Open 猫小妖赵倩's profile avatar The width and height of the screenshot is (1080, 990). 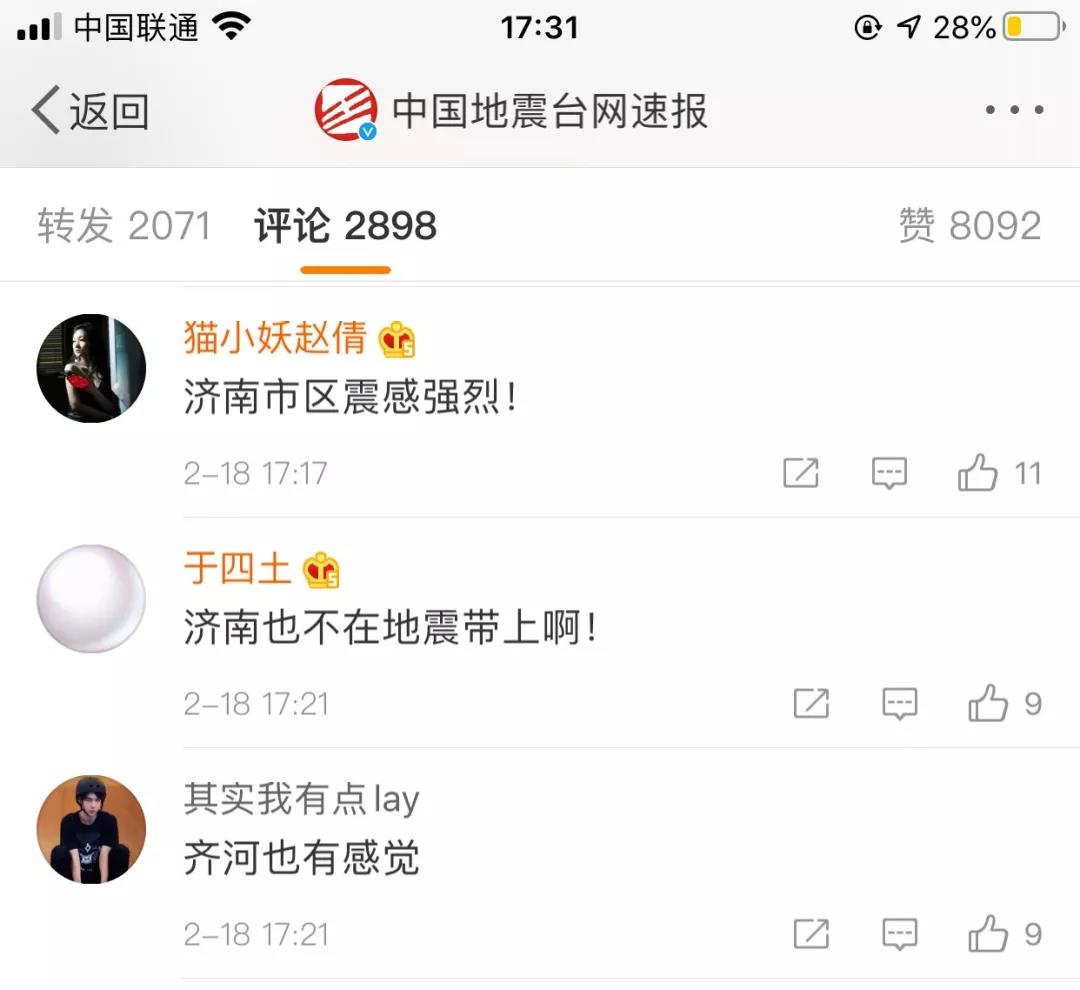pos(91,368)
